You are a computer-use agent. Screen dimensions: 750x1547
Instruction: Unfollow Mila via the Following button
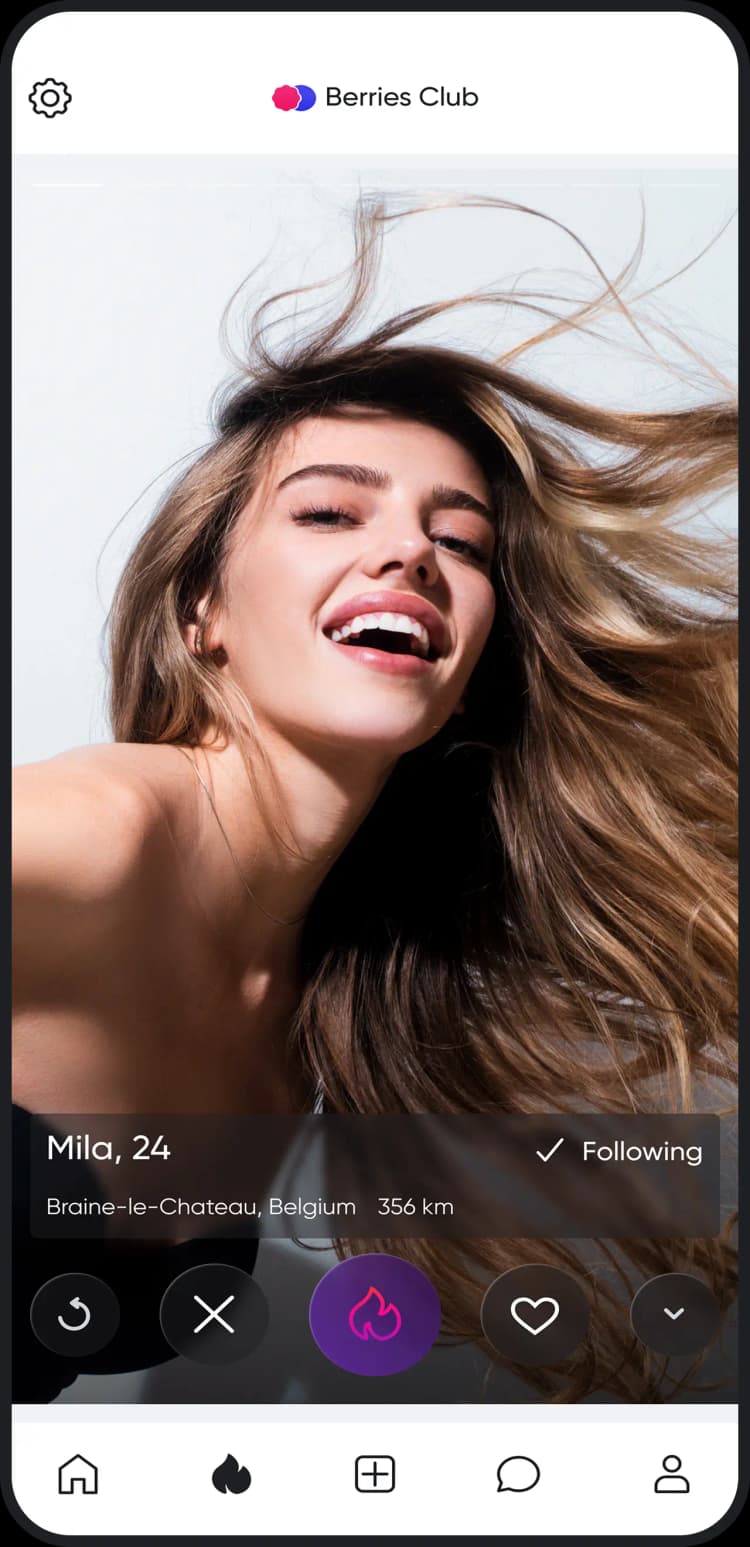[619, 1151]
